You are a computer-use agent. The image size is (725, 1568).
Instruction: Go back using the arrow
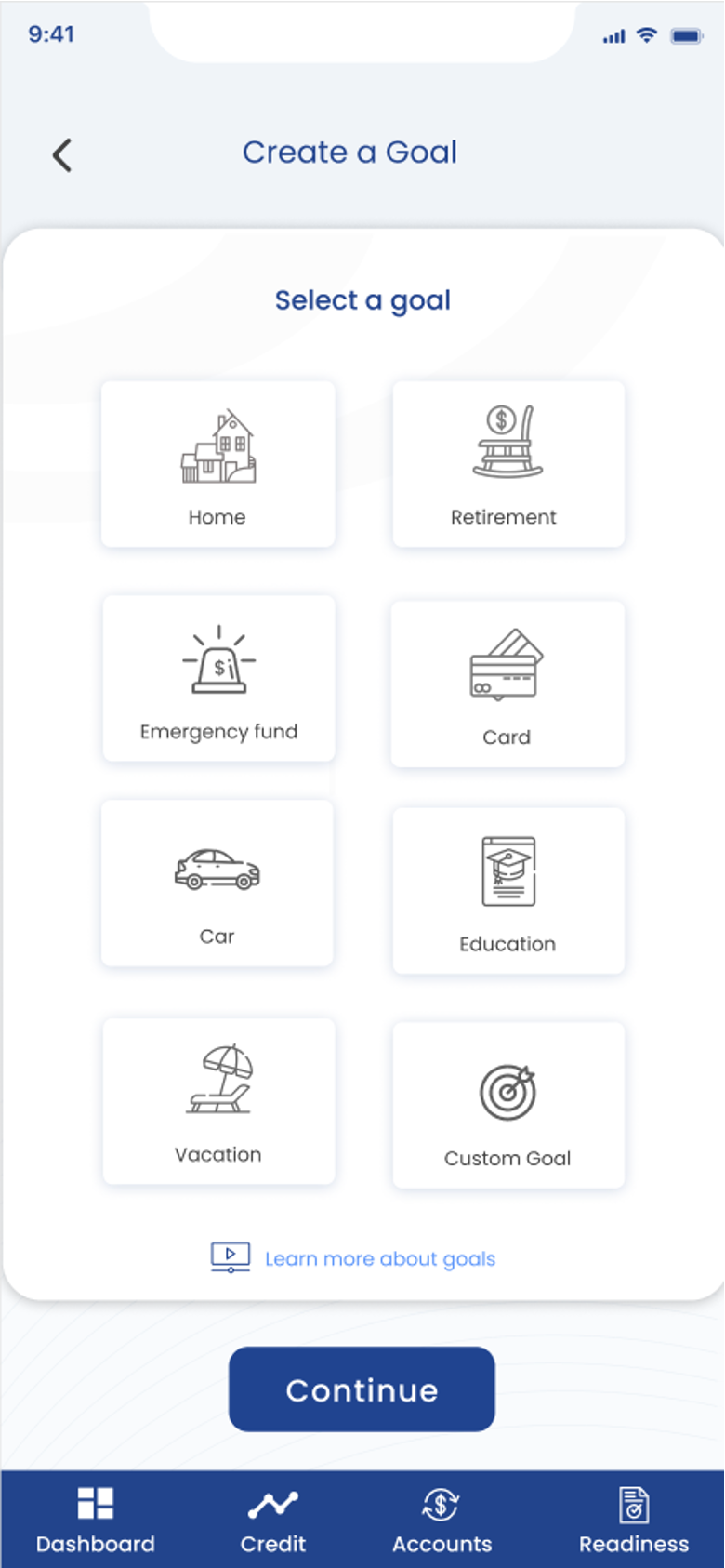[62, 155]
